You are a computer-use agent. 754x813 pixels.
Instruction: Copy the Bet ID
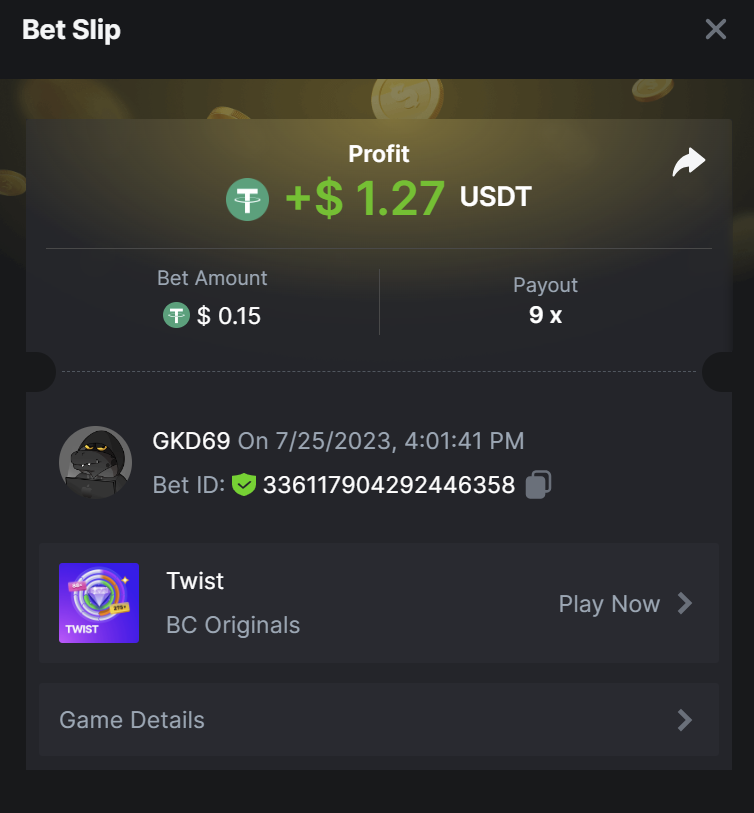[538, 485]
